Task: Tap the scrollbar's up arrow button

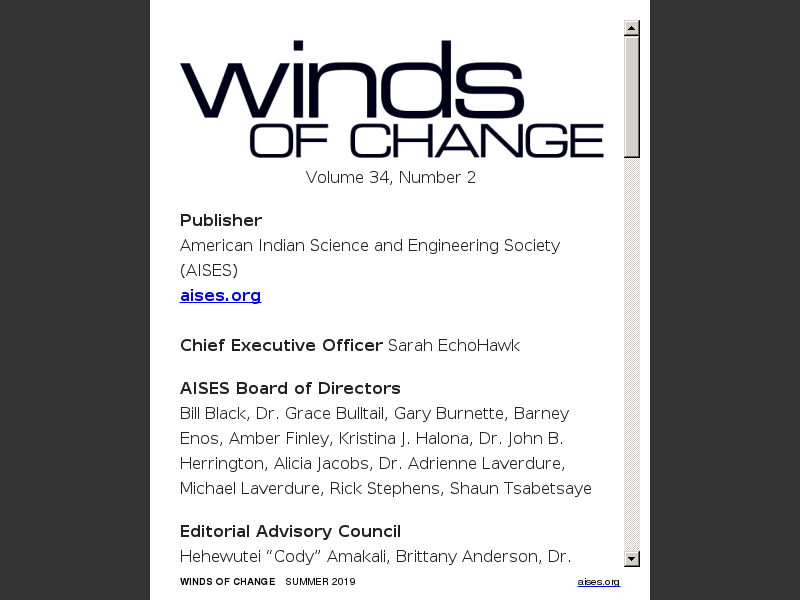Action: 632,28
